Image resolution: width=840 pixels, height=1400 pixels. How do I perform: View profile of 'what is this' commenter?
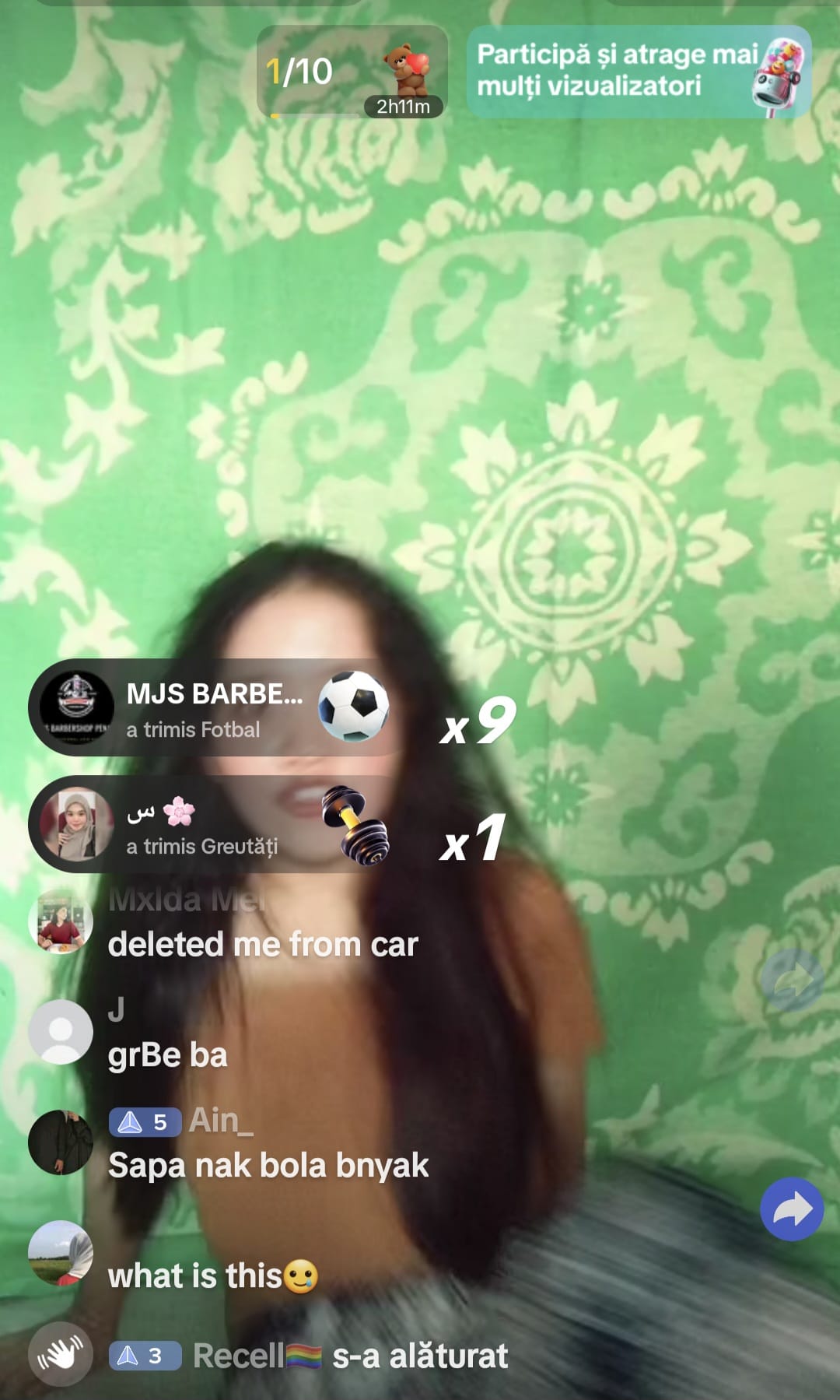tap(61, 1253)
